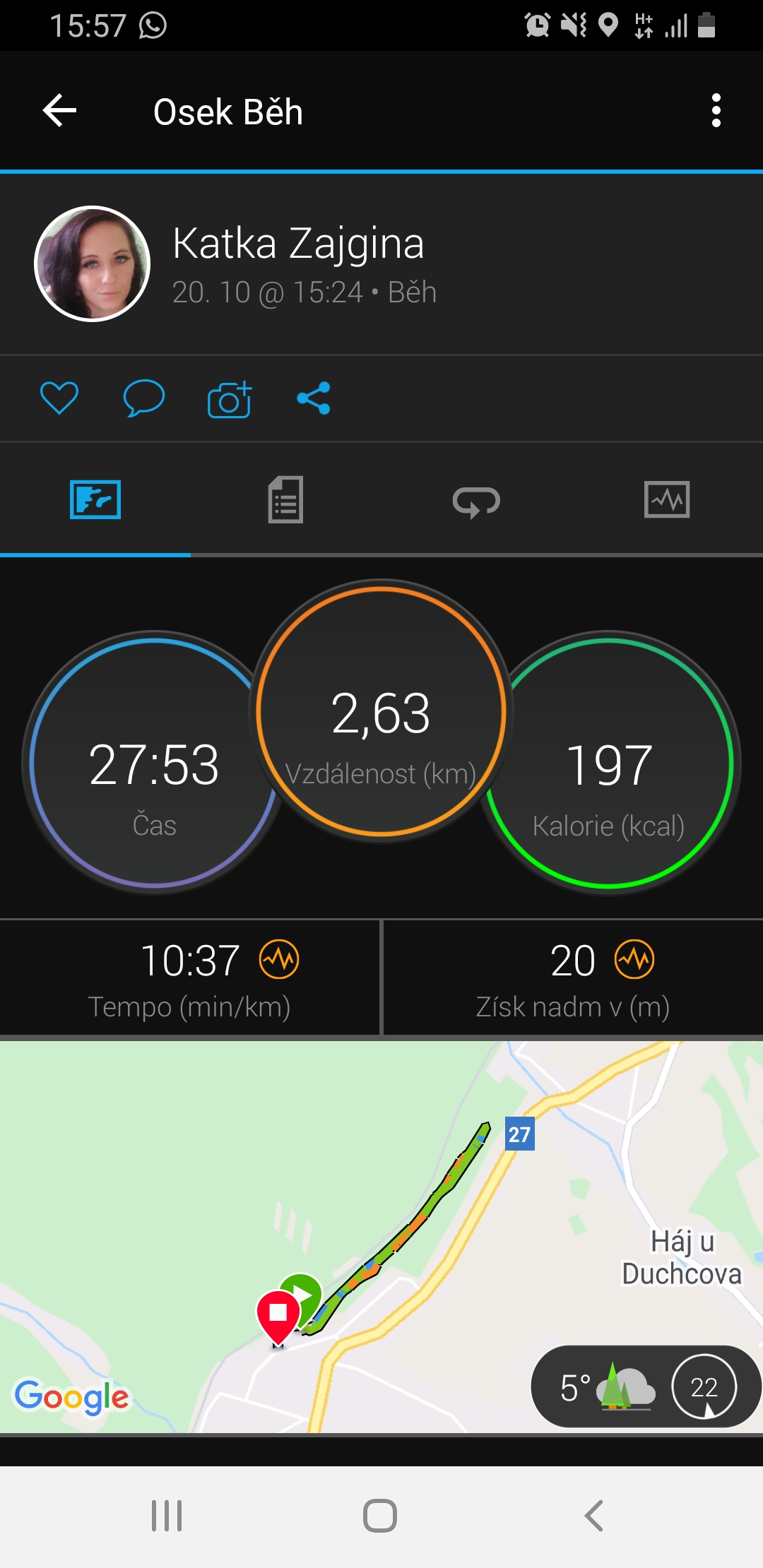This screenshot has width=763, height=1568.
Task: Open Katka Zajgina's profile picture
Action: click(x=93, y=263)
